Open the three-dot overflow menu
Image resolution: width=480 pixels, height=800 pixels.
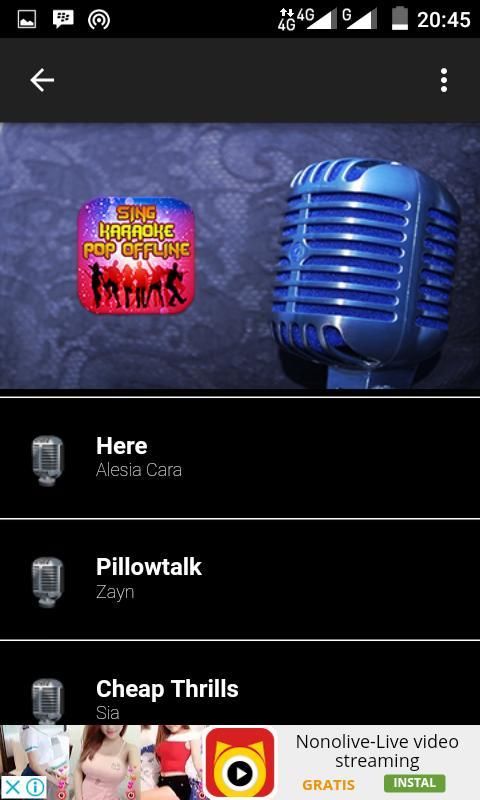(444, 80)
